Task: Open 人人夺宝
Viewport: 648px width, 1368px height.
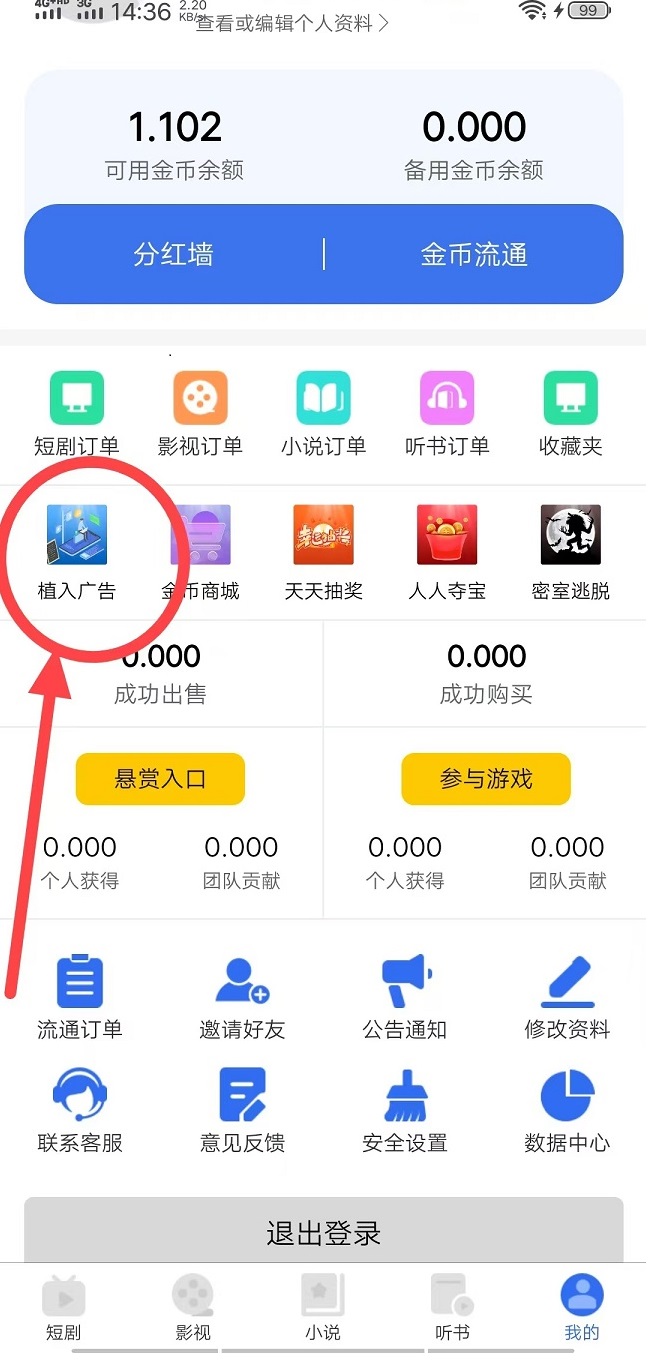Action: (447, 552)
